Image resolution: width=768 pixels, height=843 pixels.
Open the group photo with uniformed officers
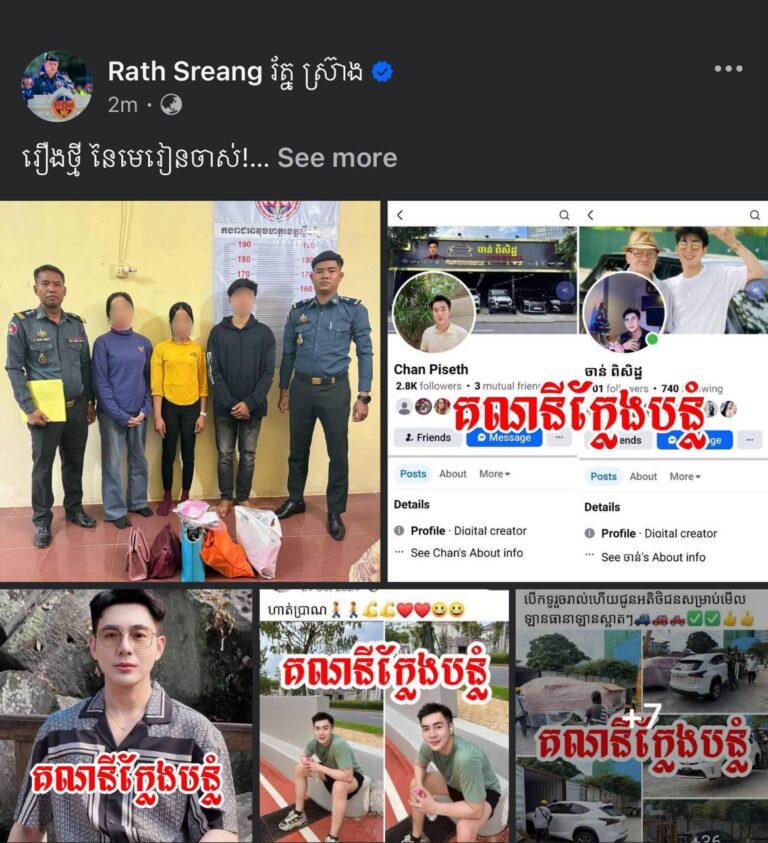coord(190,392)
